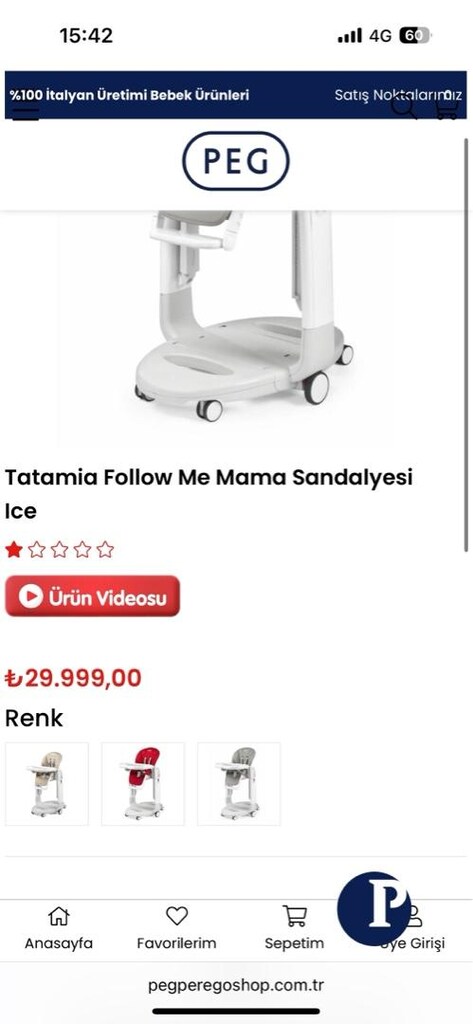
Task: Open the hamburger menu
Action: [25, 111]
